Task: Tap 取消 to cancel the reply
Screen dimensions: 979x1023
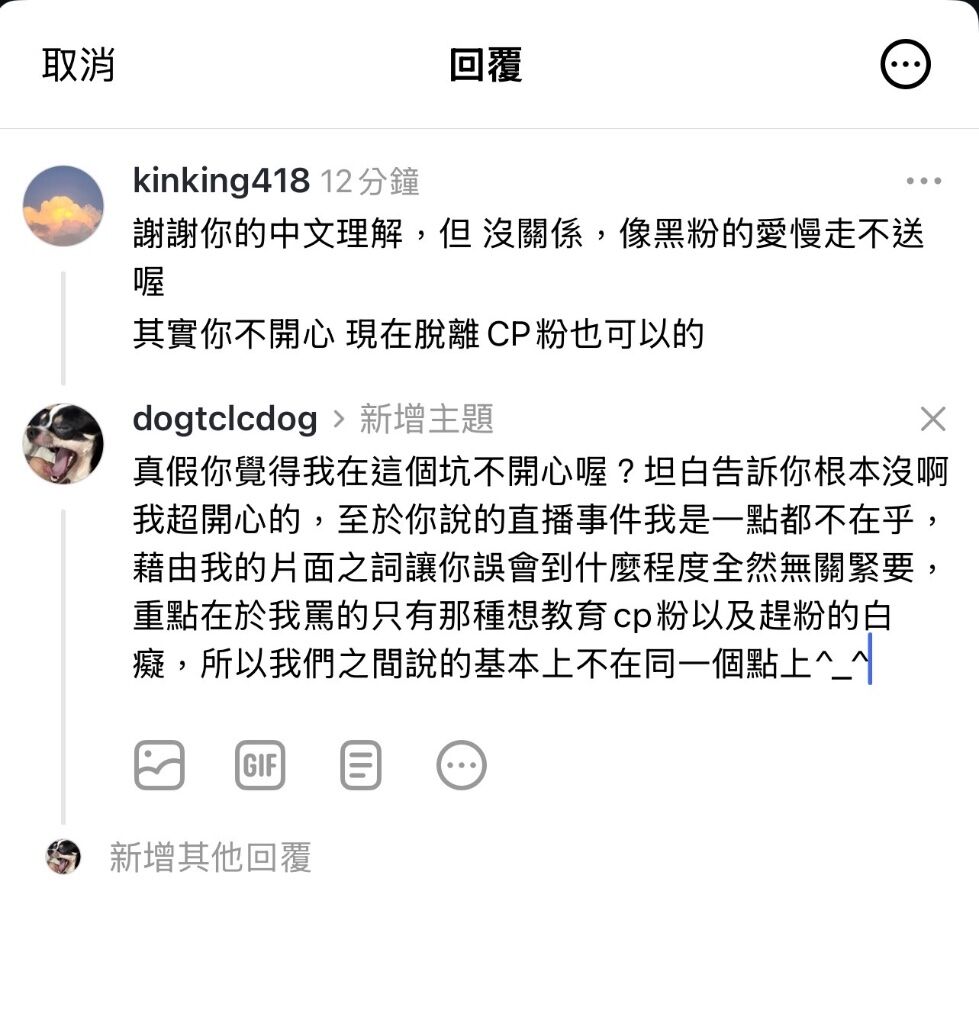Action: click(x=78, y=66)
